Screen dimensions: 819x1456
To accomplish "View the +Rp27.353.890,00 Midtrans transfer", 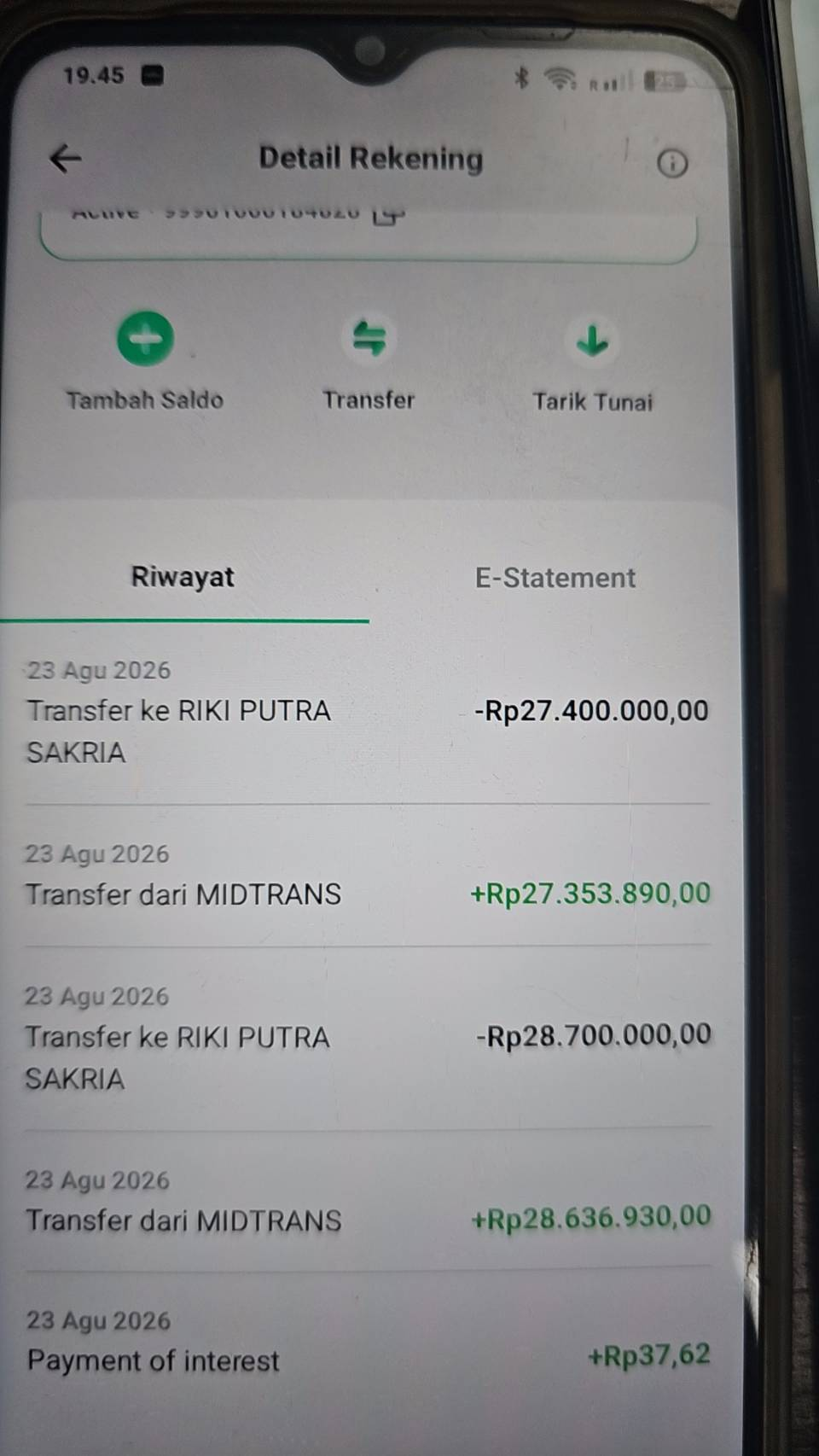I will click(367, 876).
